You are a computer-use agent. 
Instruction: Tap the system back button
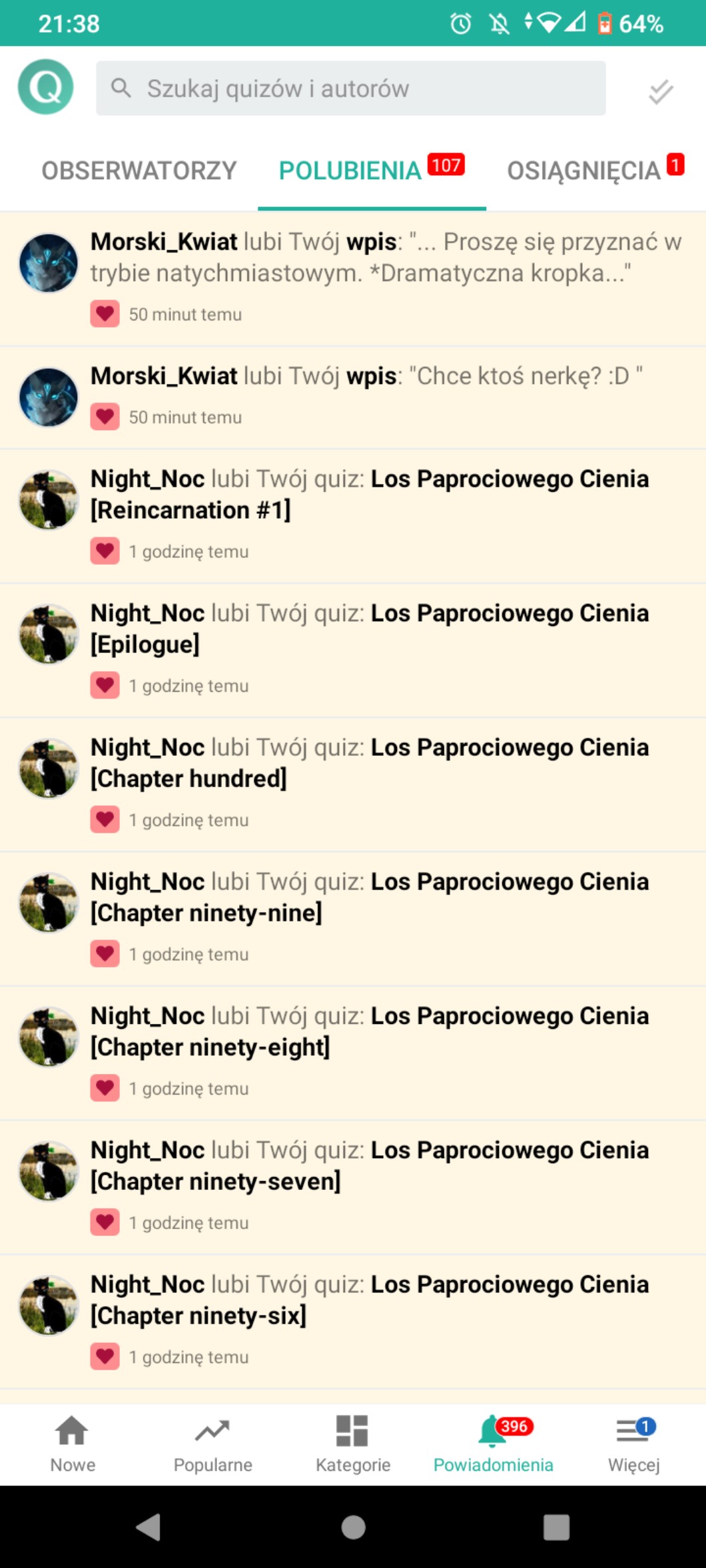click(149, 1526)
